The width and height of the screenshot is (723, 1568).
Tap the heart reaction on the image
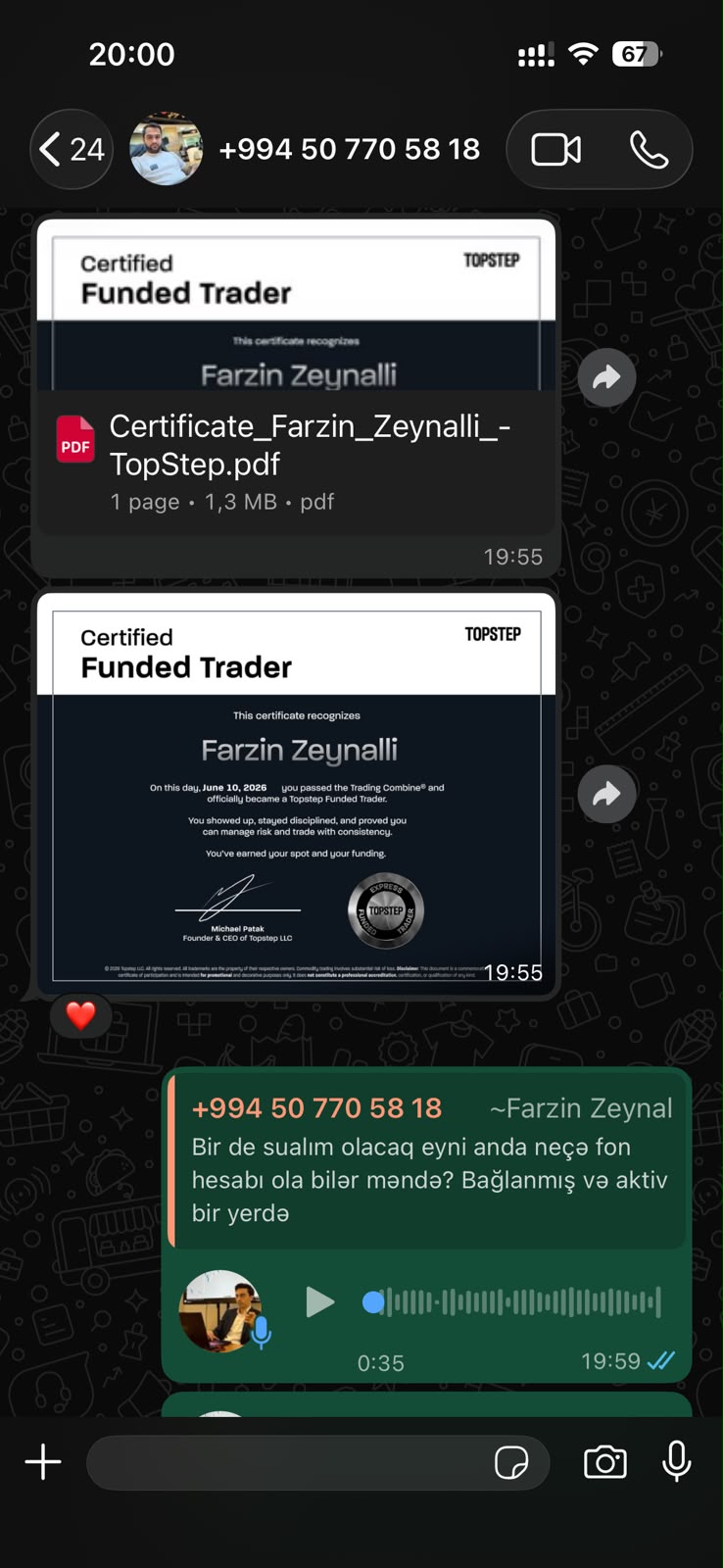80,1016
